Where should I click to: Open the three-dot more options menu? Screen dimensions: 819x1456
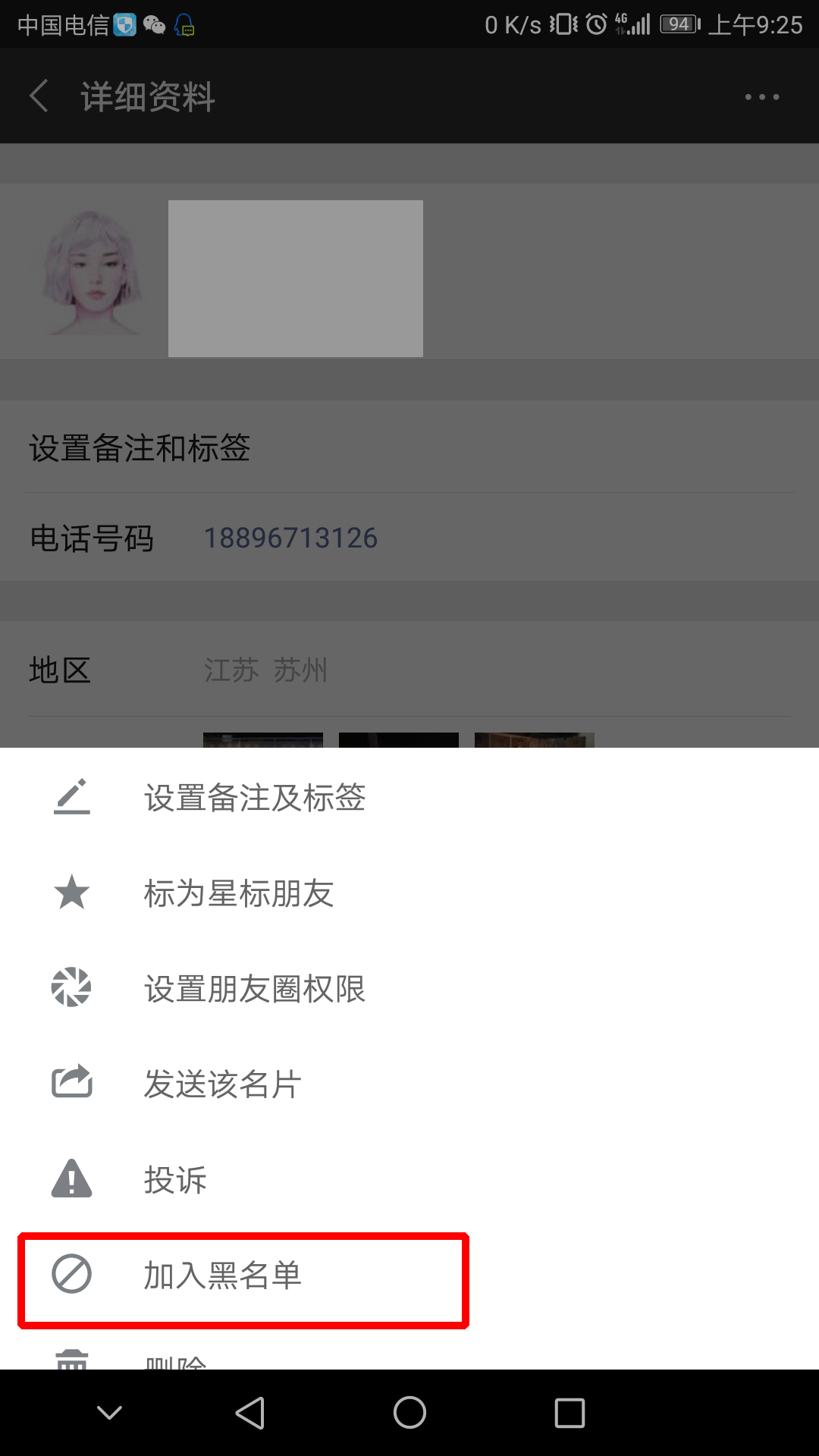[x=761, y=96]
